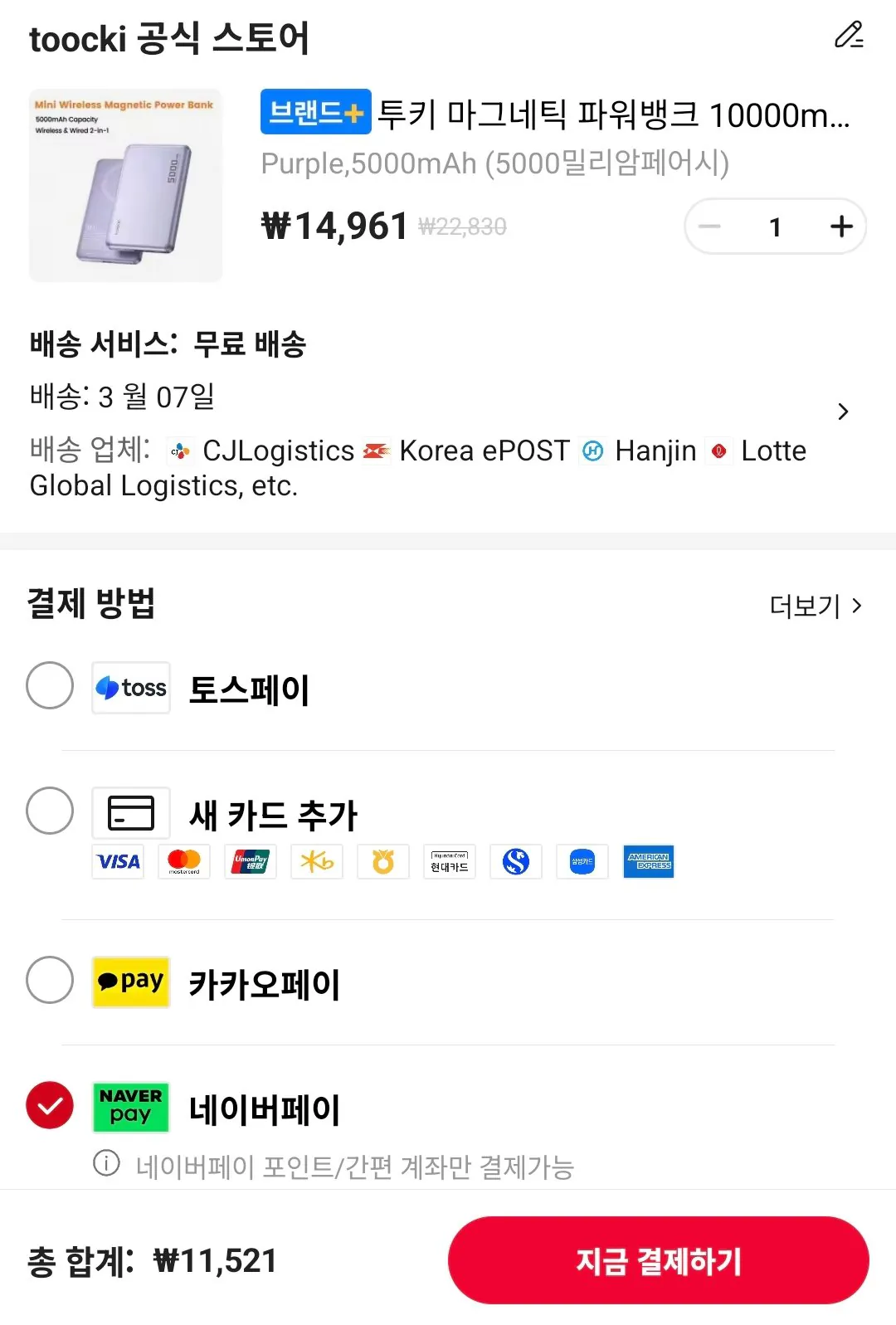Viewport: 896px width, 1325px height.
Task: Click the Naver Pay green logo
Action: click(x=130, y=1107)
